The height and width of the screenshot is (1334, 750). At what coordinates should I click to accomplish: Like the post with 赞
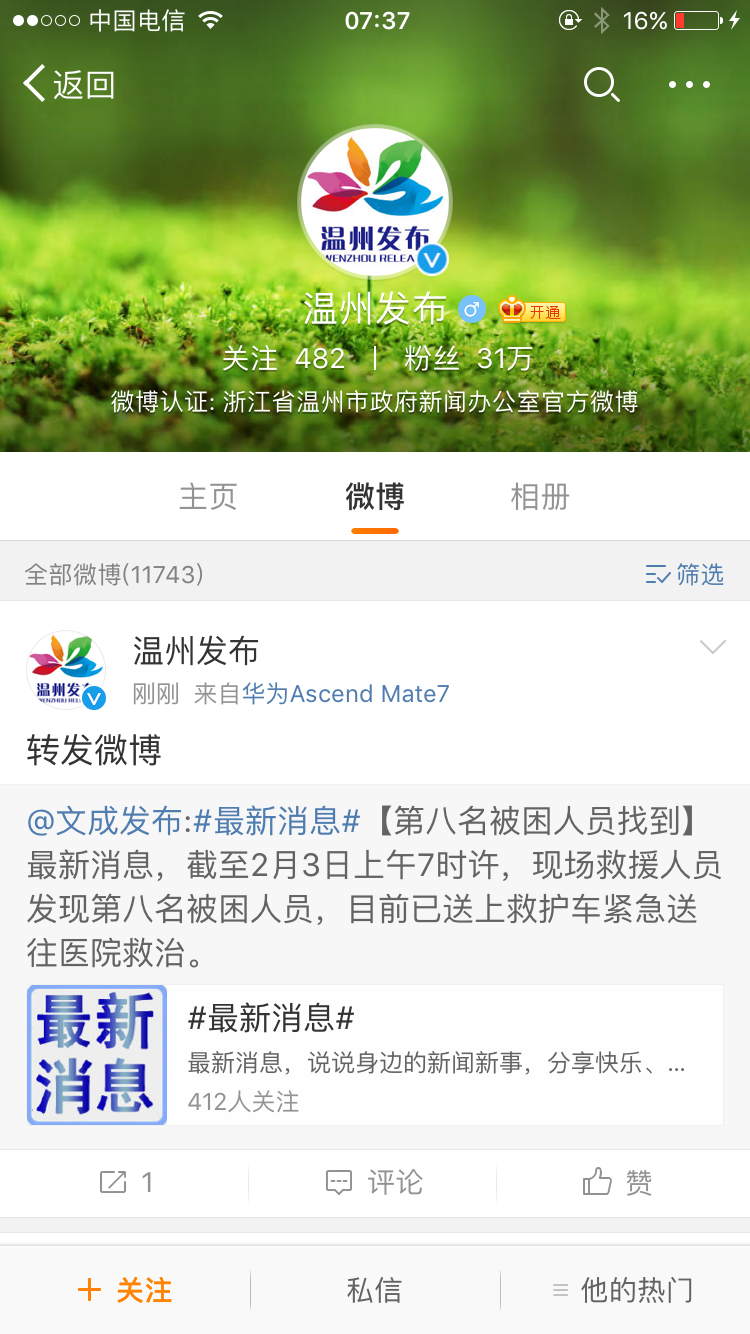(617, 1183)
